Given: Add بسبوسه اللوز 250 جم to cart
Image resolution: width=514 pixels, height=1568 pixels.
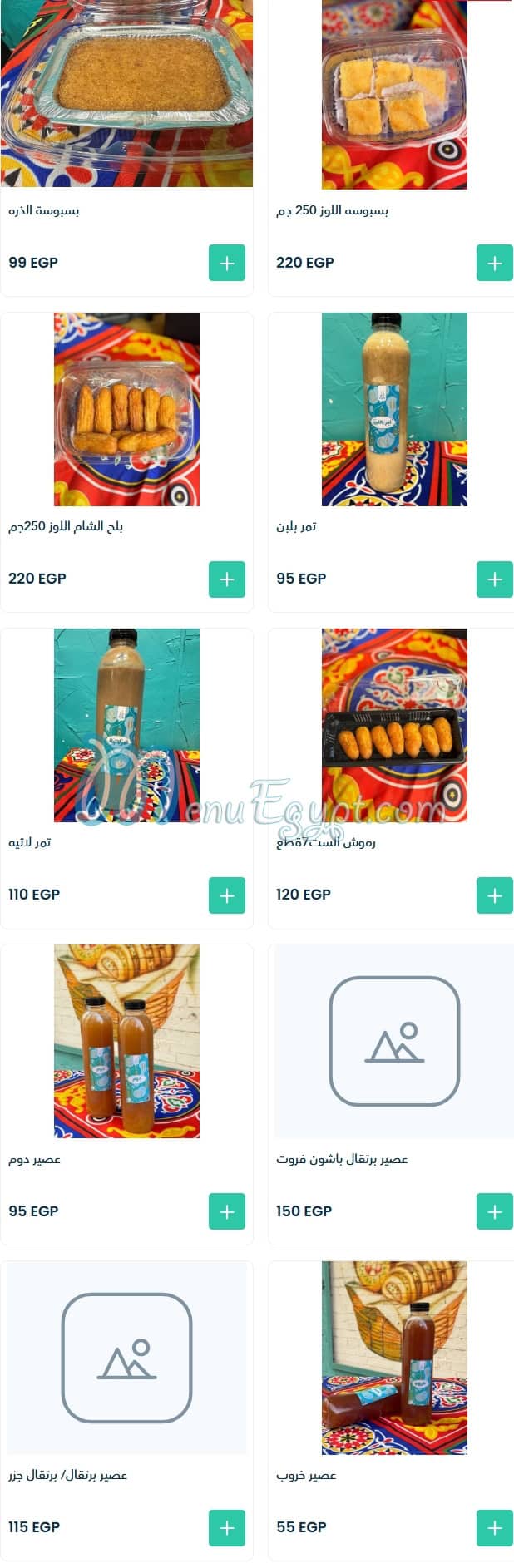Looking at the screenshot, I should click(494, 263).
